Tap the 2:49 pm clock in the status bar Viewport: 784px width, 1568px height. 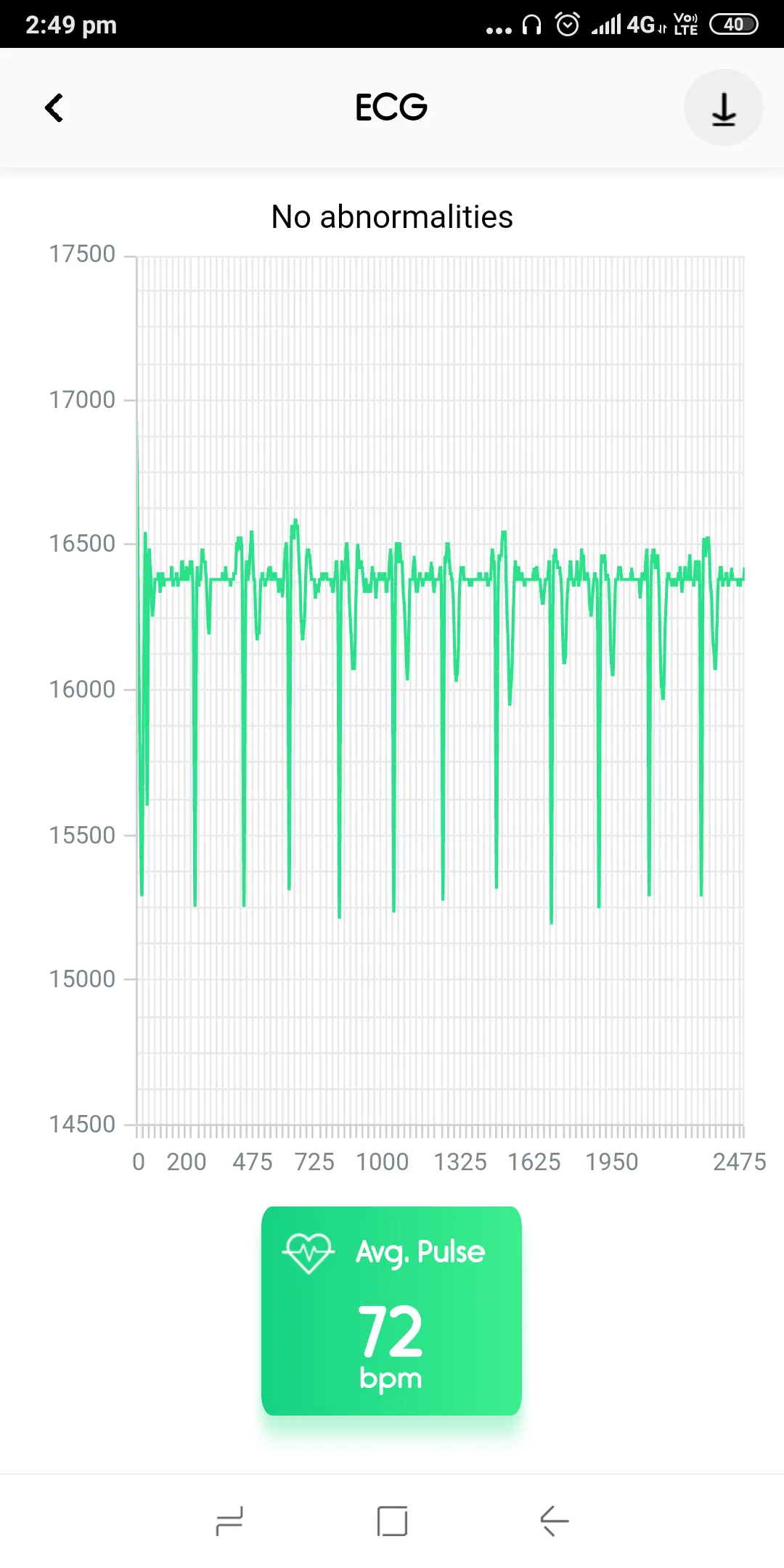click(70, 24)
